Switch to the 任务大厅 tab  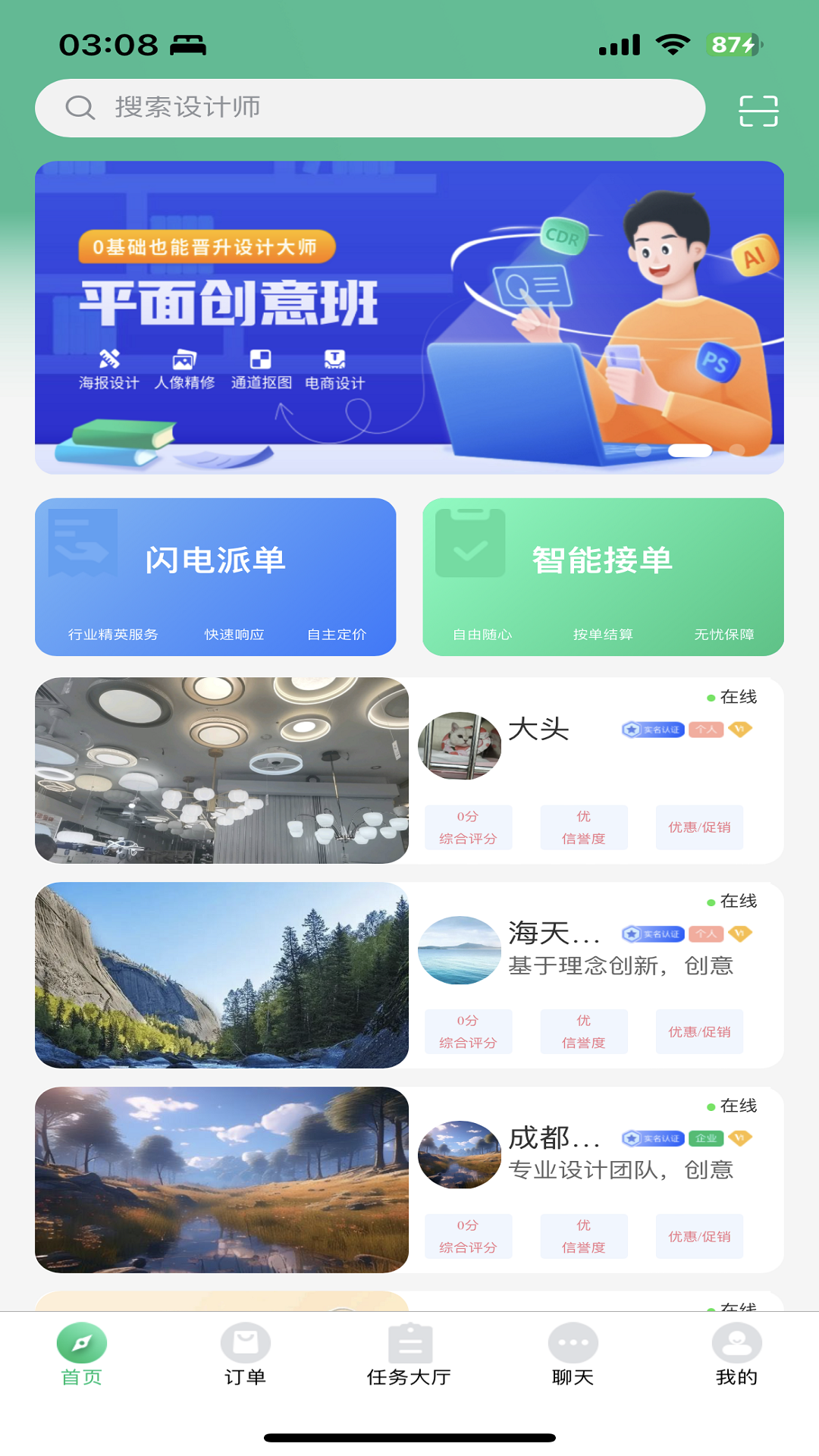point(409,1354)
